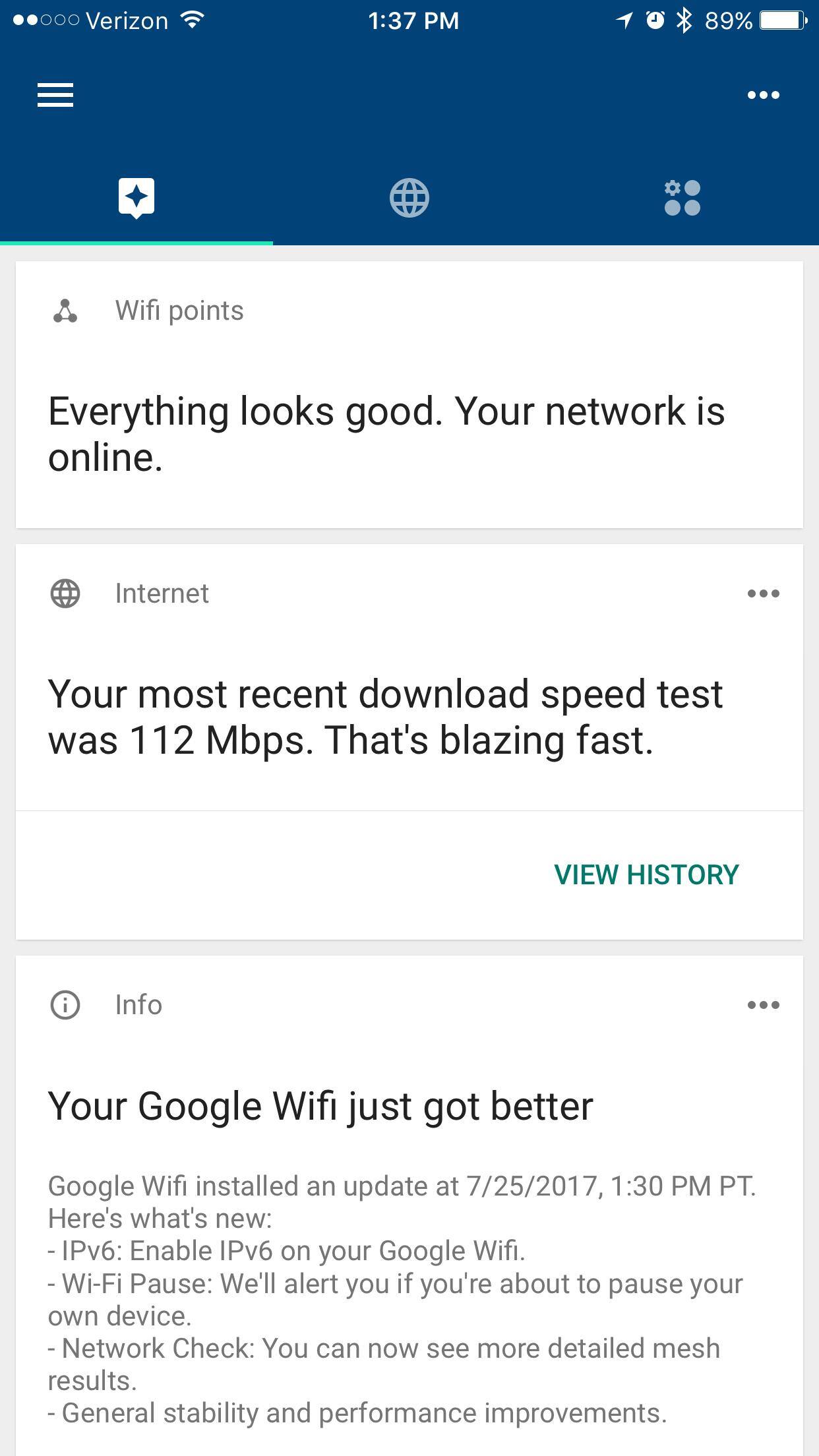
Task: Select the shortcuts star tab icon
Action: click(136, 197)
